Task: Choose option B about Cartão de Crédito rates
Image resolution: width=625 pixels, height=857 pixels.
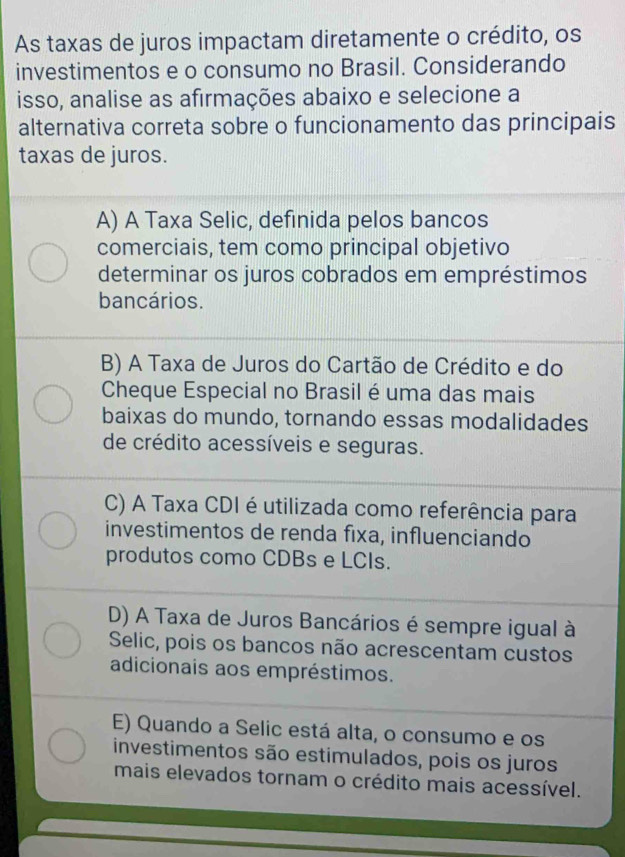Action: 53,407
